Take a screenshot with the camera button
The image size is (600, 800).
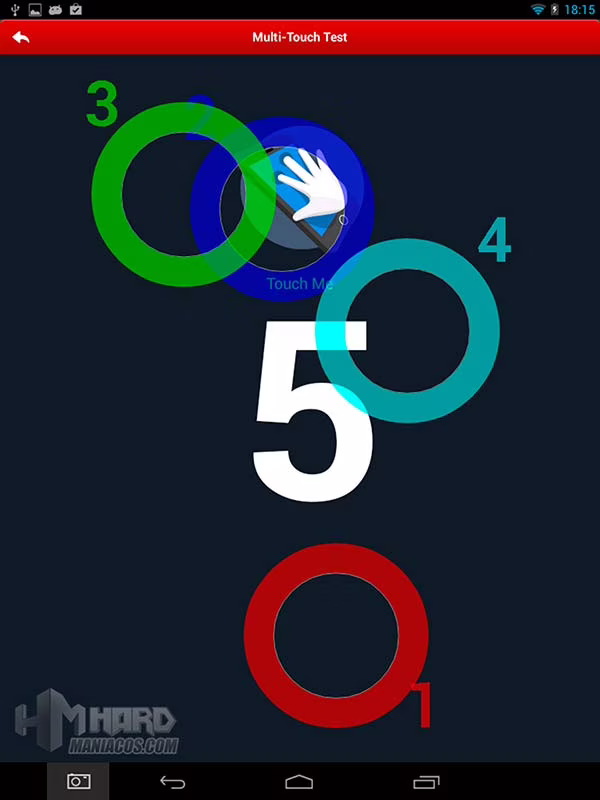(x=78, y=781)
